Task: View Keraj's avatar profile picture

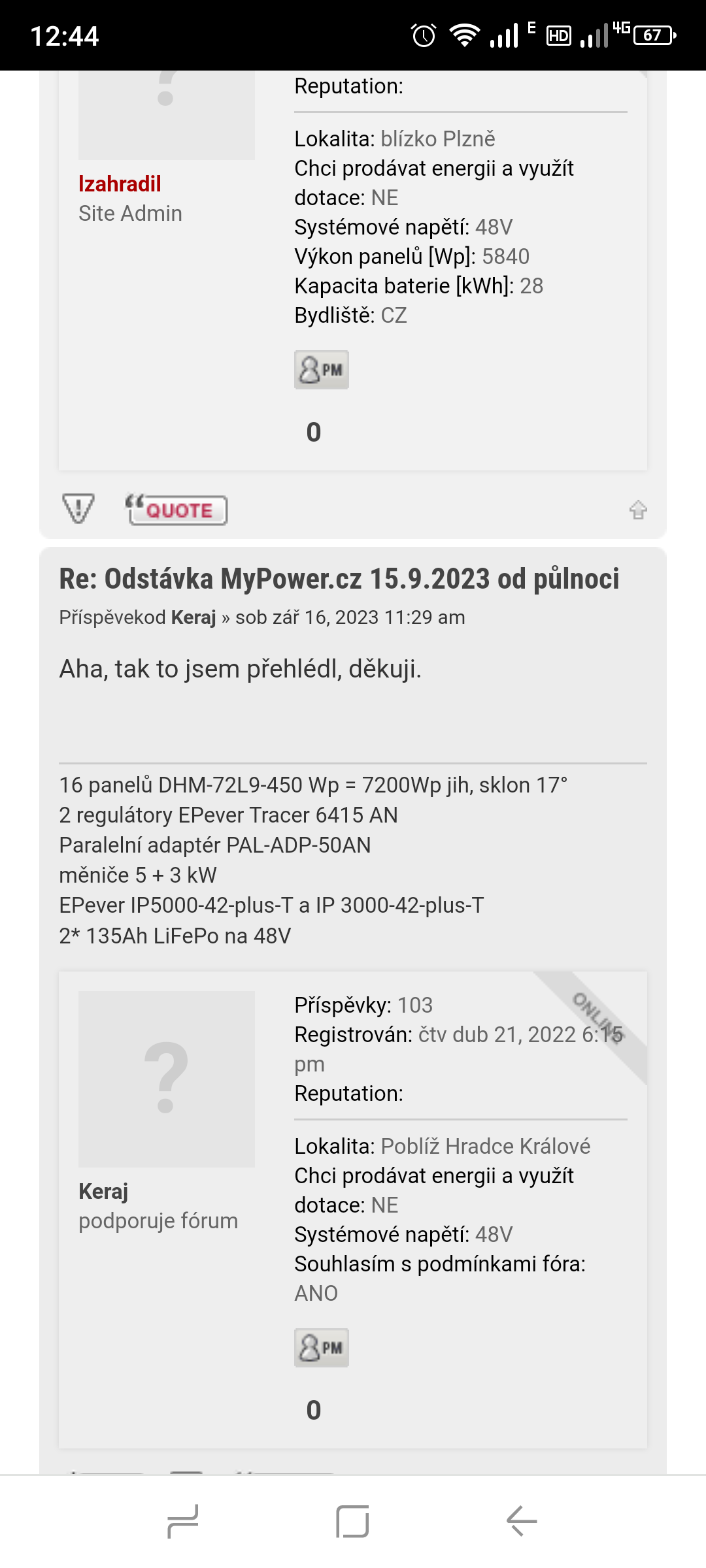Action: click(167, 1079)
